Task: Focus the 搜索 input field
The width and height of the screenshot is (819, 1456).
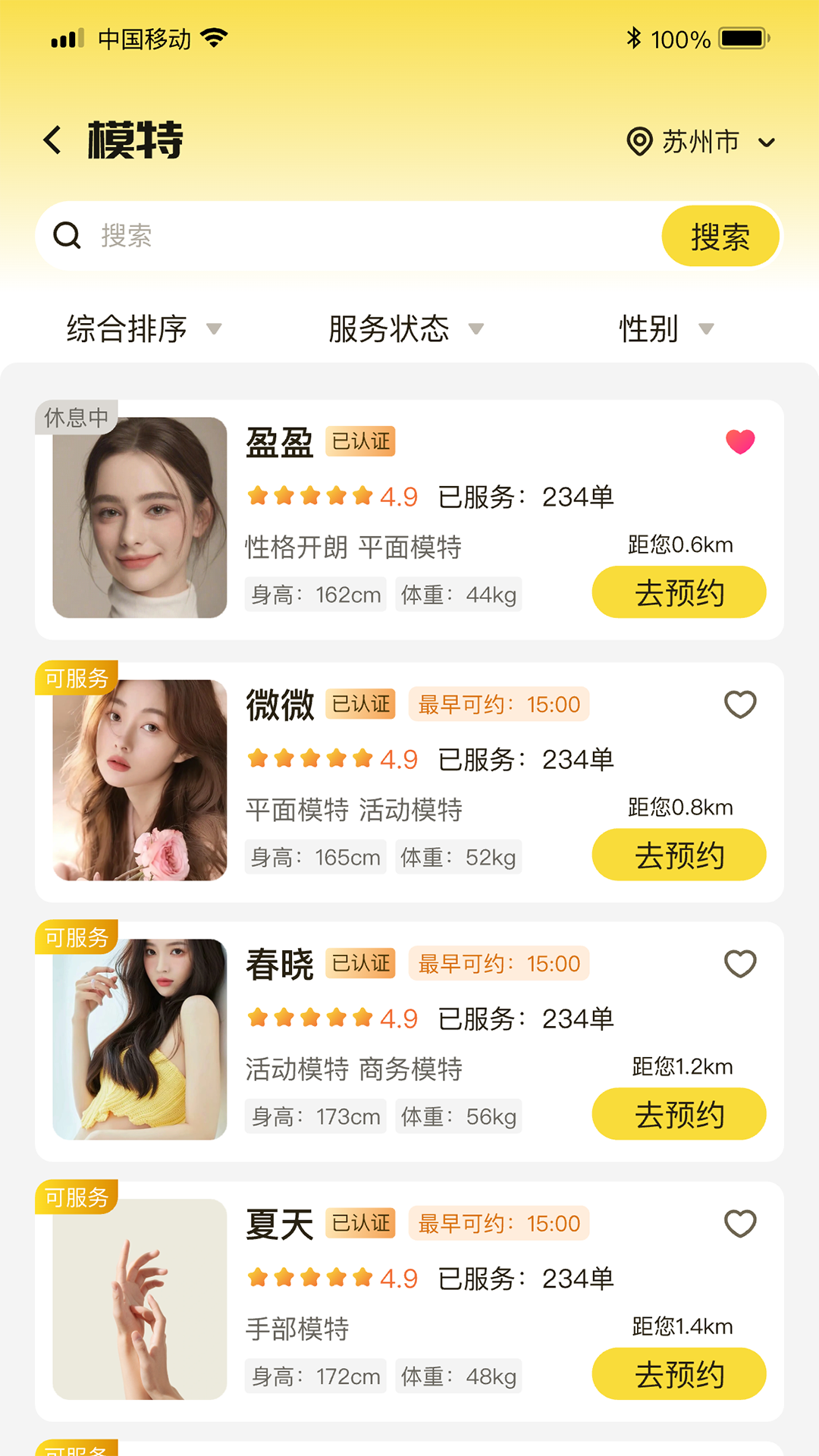Action: pyautogui.click(x=364, y=236)
